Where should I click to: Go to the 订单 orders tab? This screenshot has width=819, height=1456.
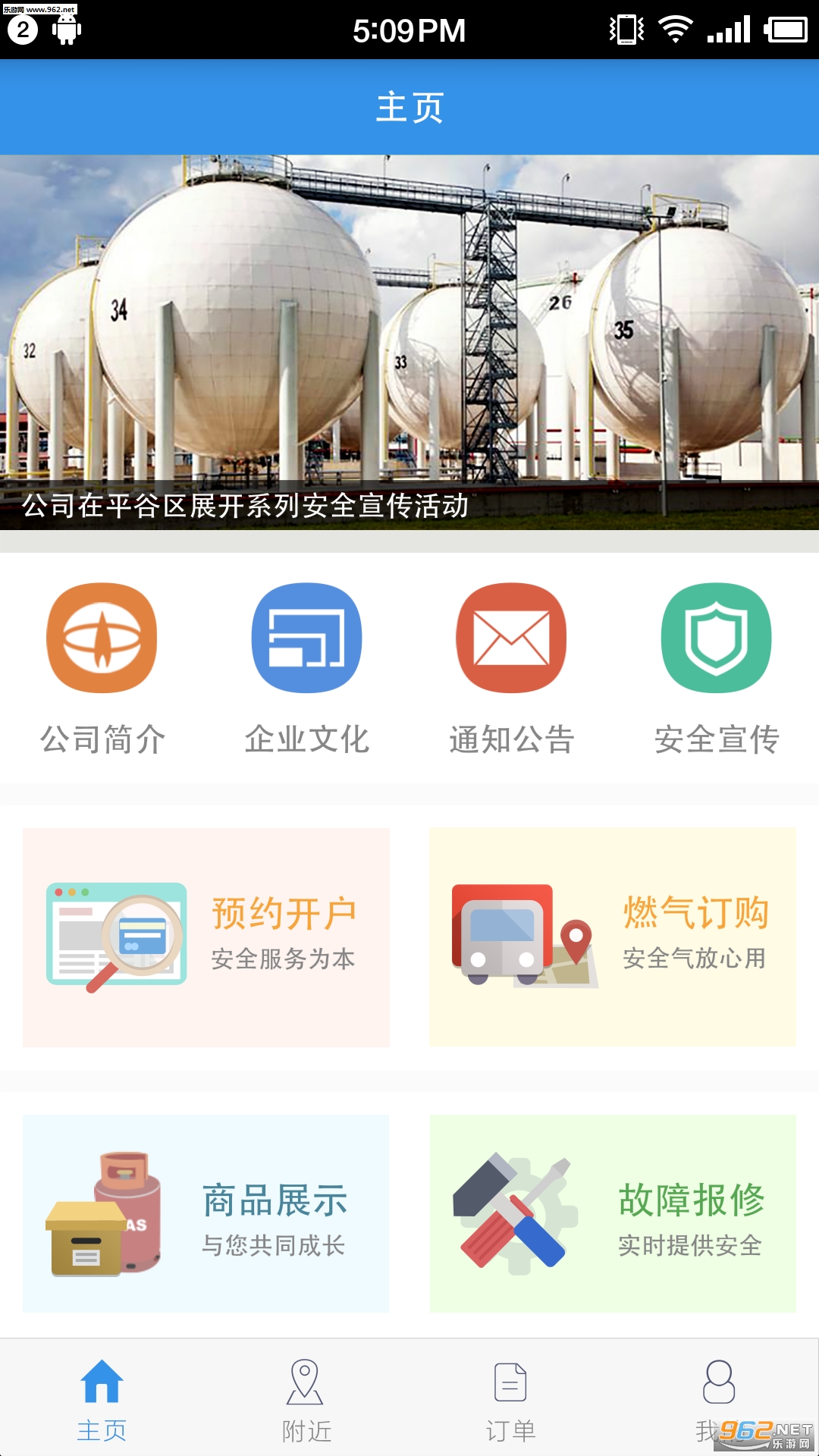(510, 1399)
